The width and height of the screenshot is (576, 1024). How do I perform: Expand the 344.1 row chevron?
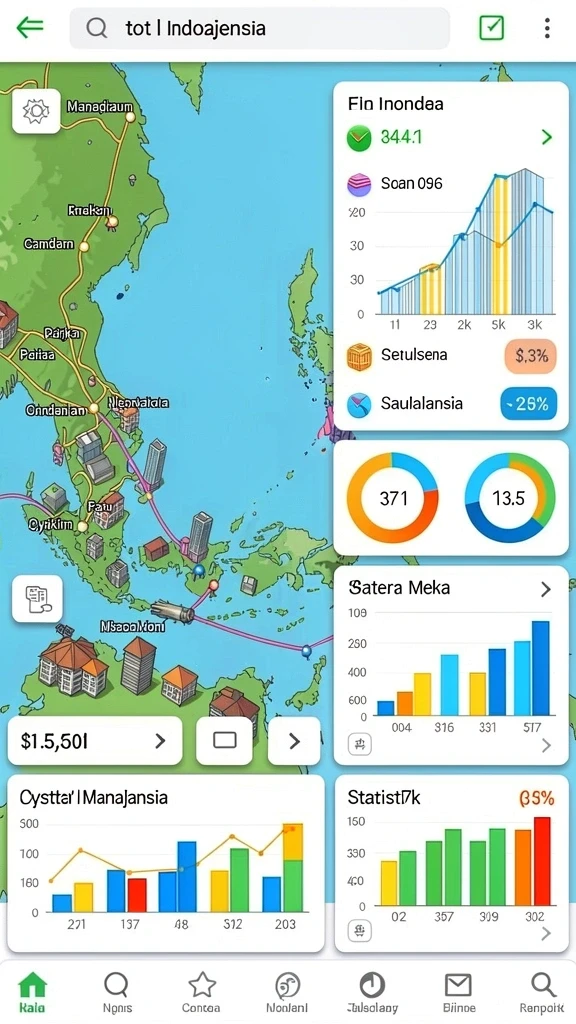547,137
